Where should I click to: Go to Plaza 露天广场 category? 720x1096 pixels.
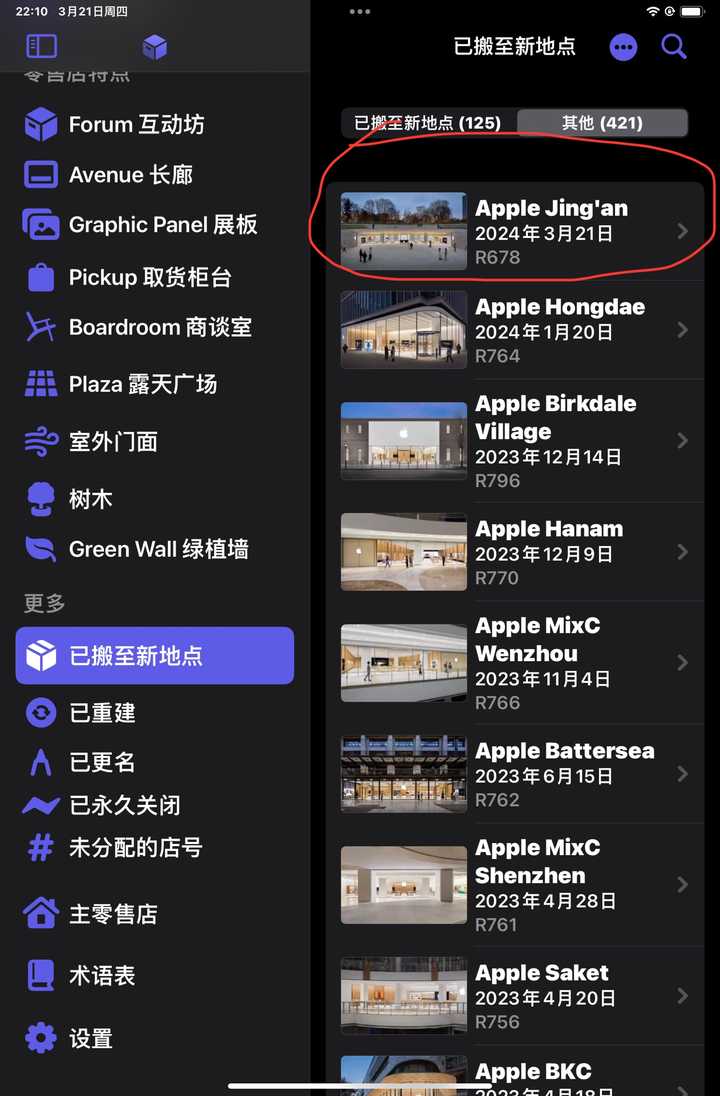click(140, 384)
